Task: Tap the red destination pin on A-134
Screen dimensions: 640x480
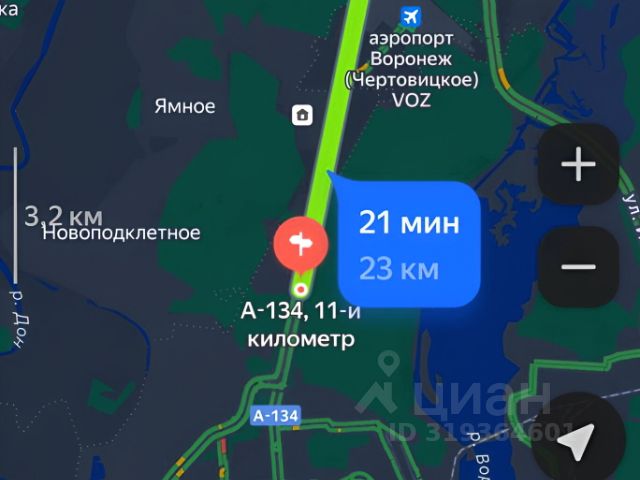Action: 299,243
